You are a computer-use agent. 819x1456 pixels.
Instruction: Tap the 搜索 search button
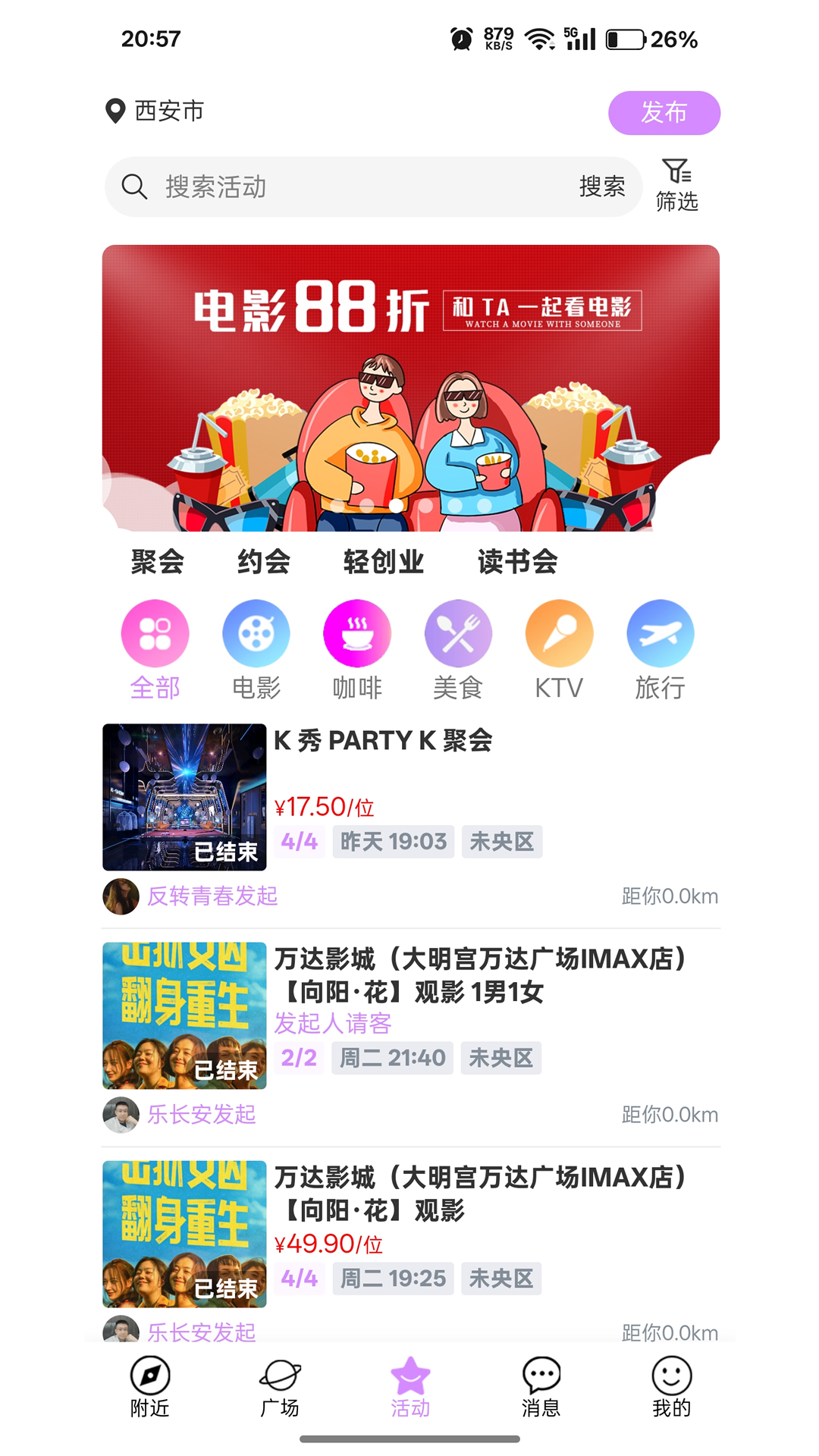coord(601,187)
